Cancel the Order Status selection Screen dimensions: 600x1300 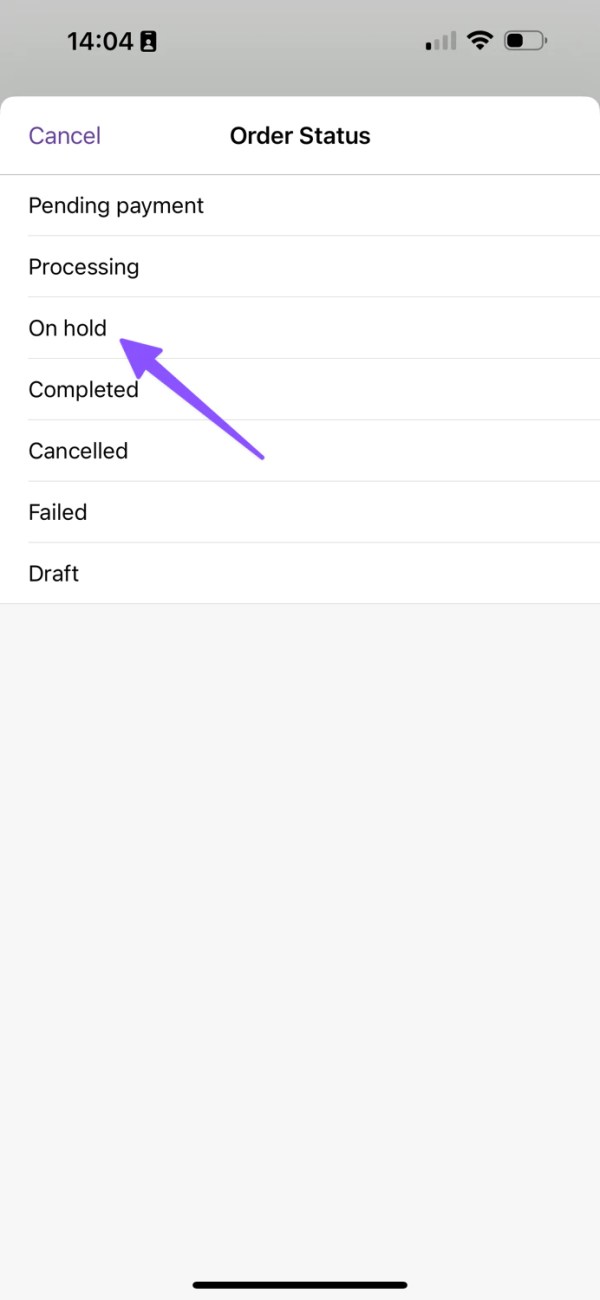(64, 136)
